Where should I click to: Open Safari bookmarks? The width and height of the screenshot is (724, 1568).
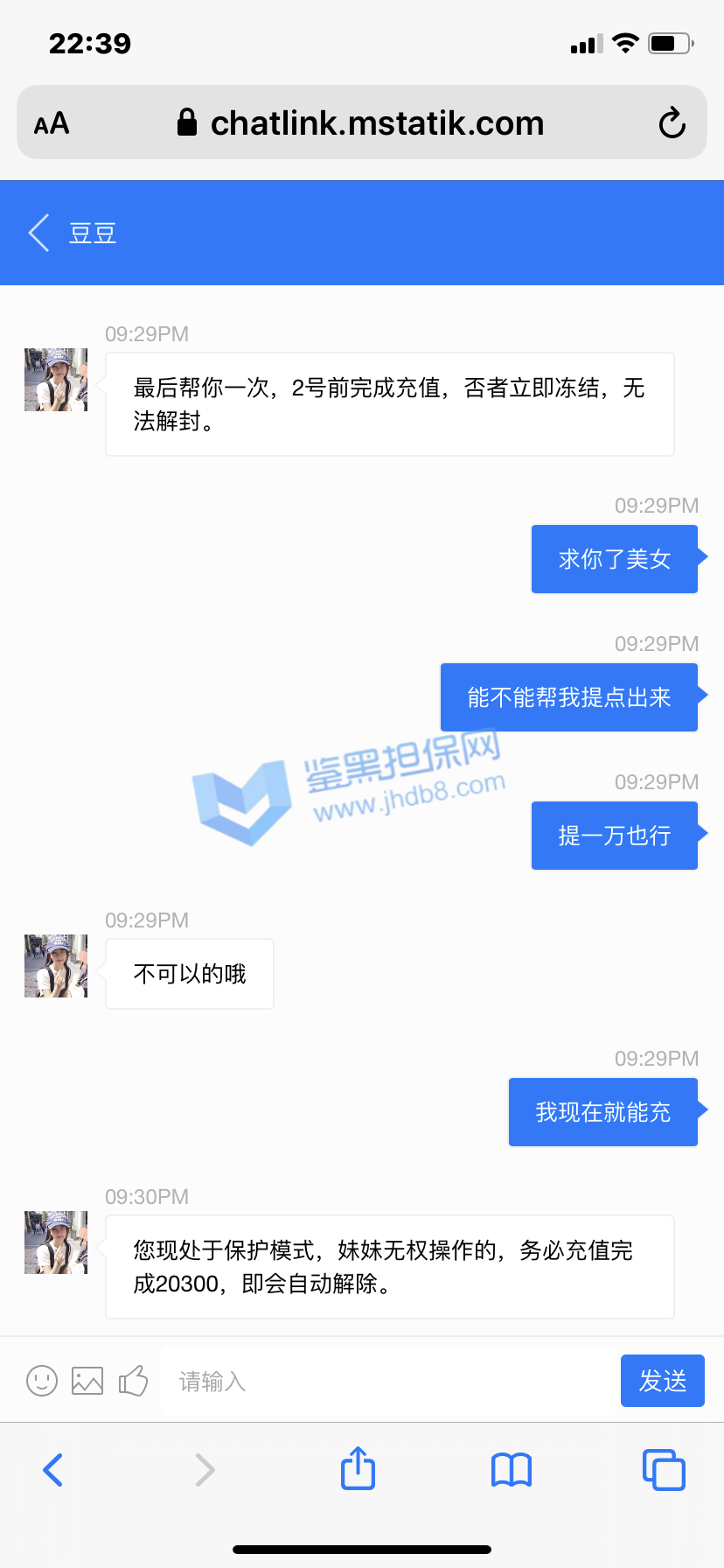(x=512, y=1470)
